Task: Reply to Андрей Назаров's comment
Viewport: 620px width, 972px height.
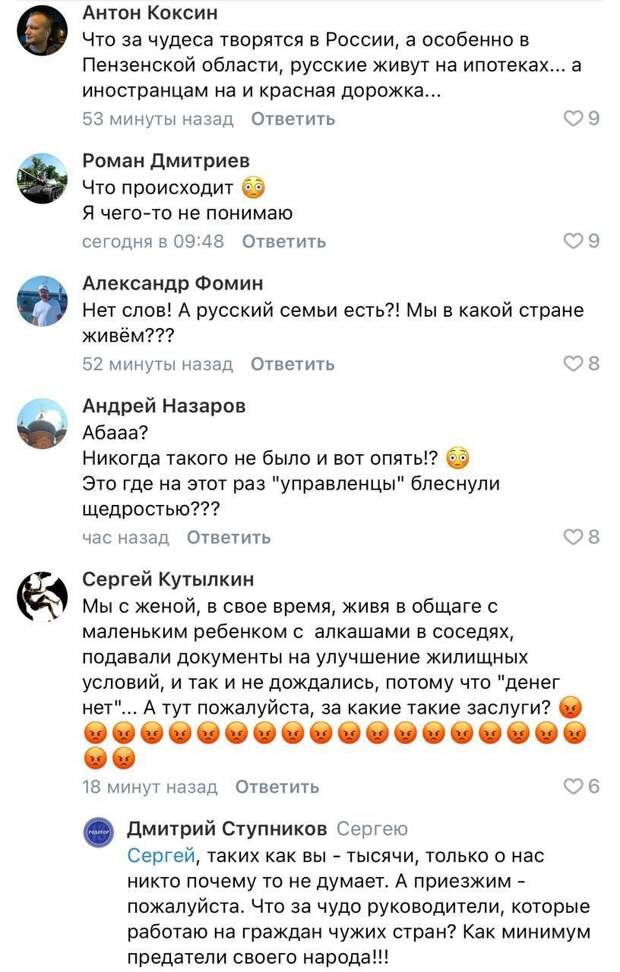Action: (x=229, y=537)
